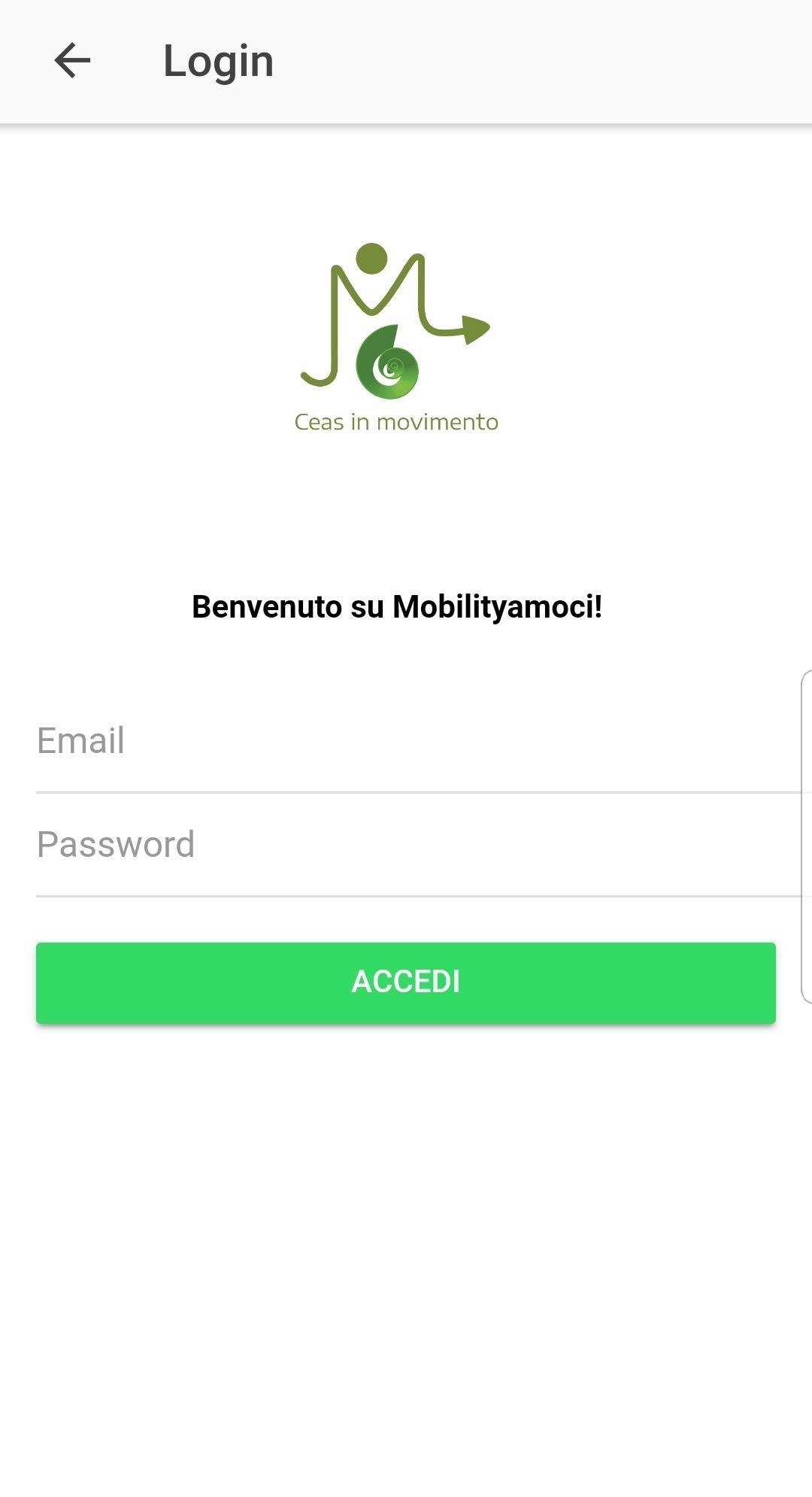Tap the green ACCEDI button
Image resolution: width=812 pixels, height=1497 pixels.
[406, 982]
